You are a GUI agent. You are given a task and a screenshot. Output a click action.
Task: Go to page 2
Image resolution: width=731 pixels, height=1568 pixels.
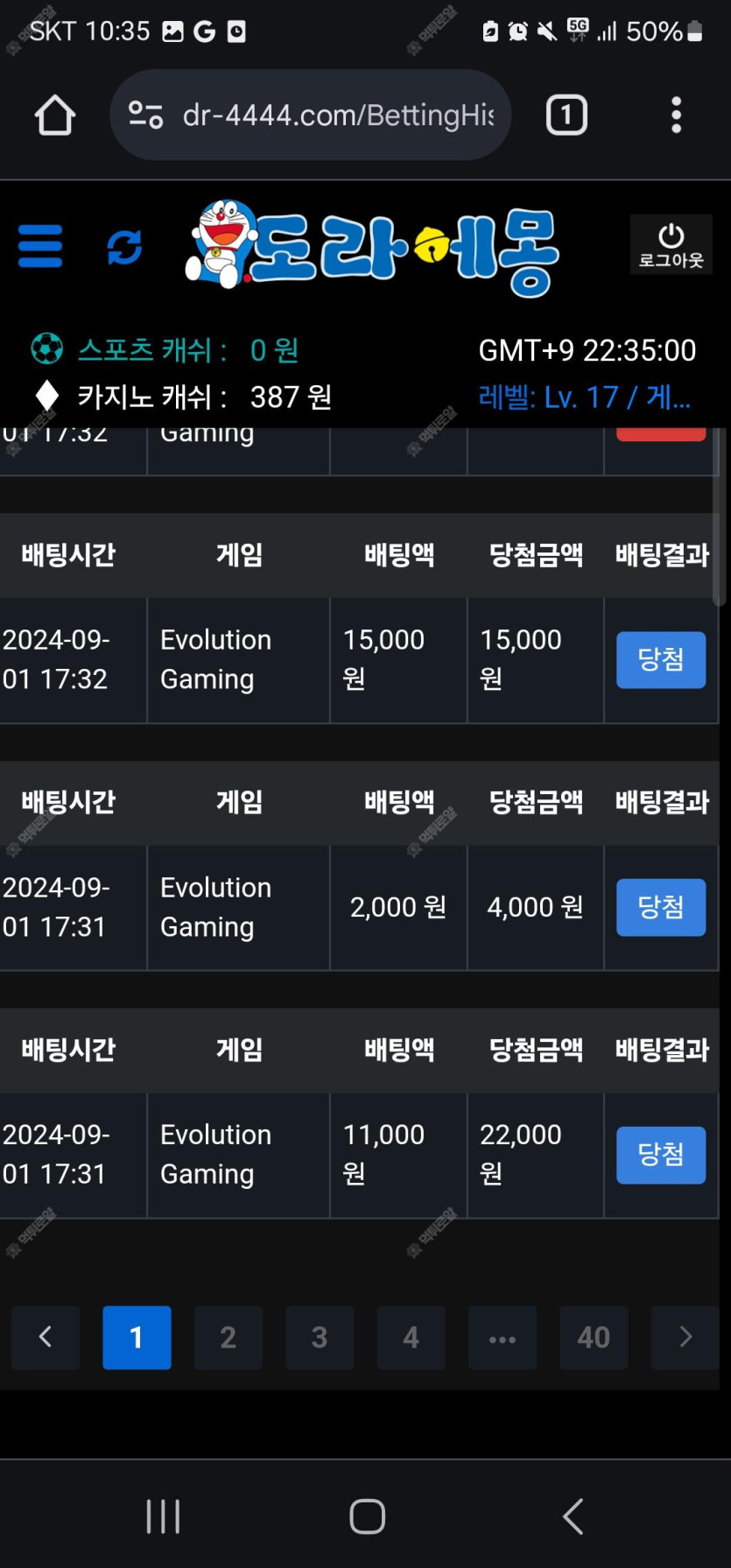point(228,1337)
